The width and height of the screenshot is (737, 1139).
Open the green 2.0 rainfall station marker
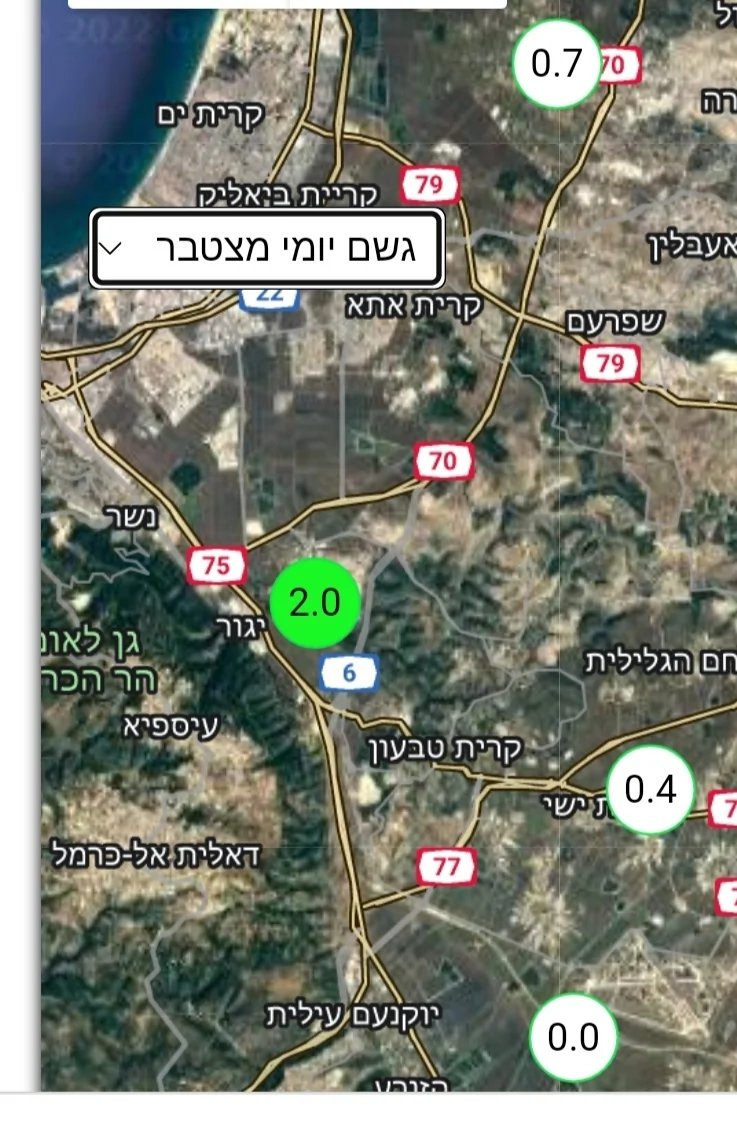(314, 603)
